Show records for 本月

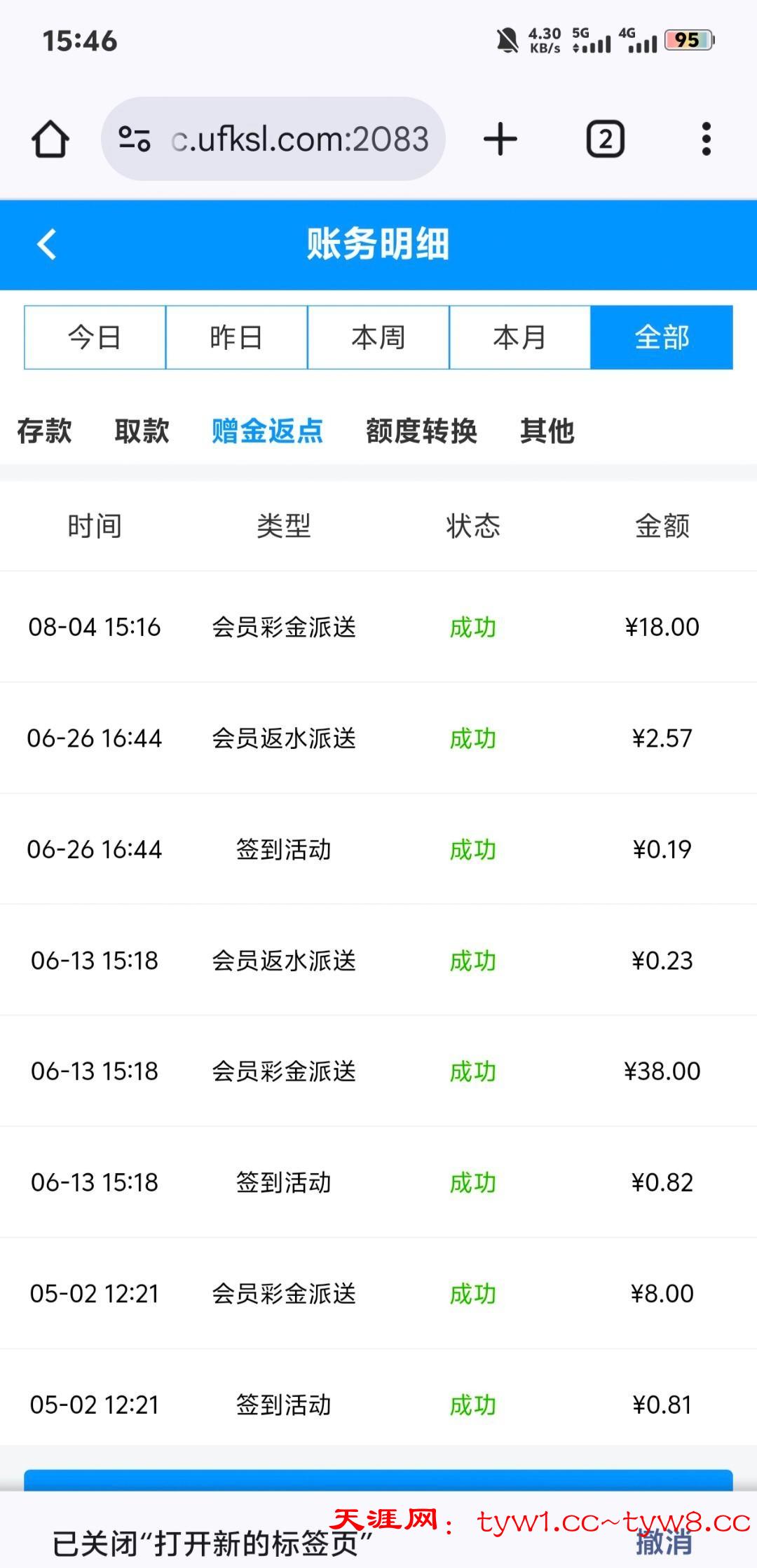(x=519, y=337)
